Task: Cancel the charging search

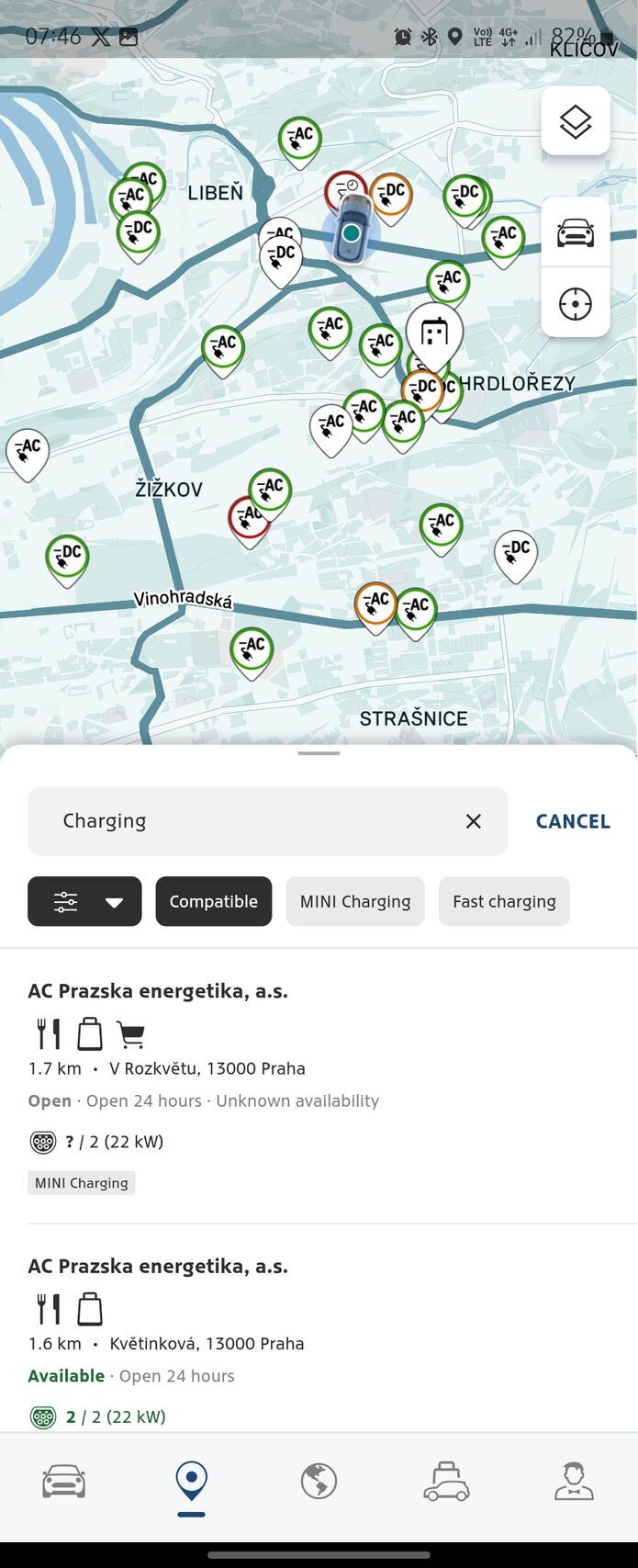Action: point(573,821)
